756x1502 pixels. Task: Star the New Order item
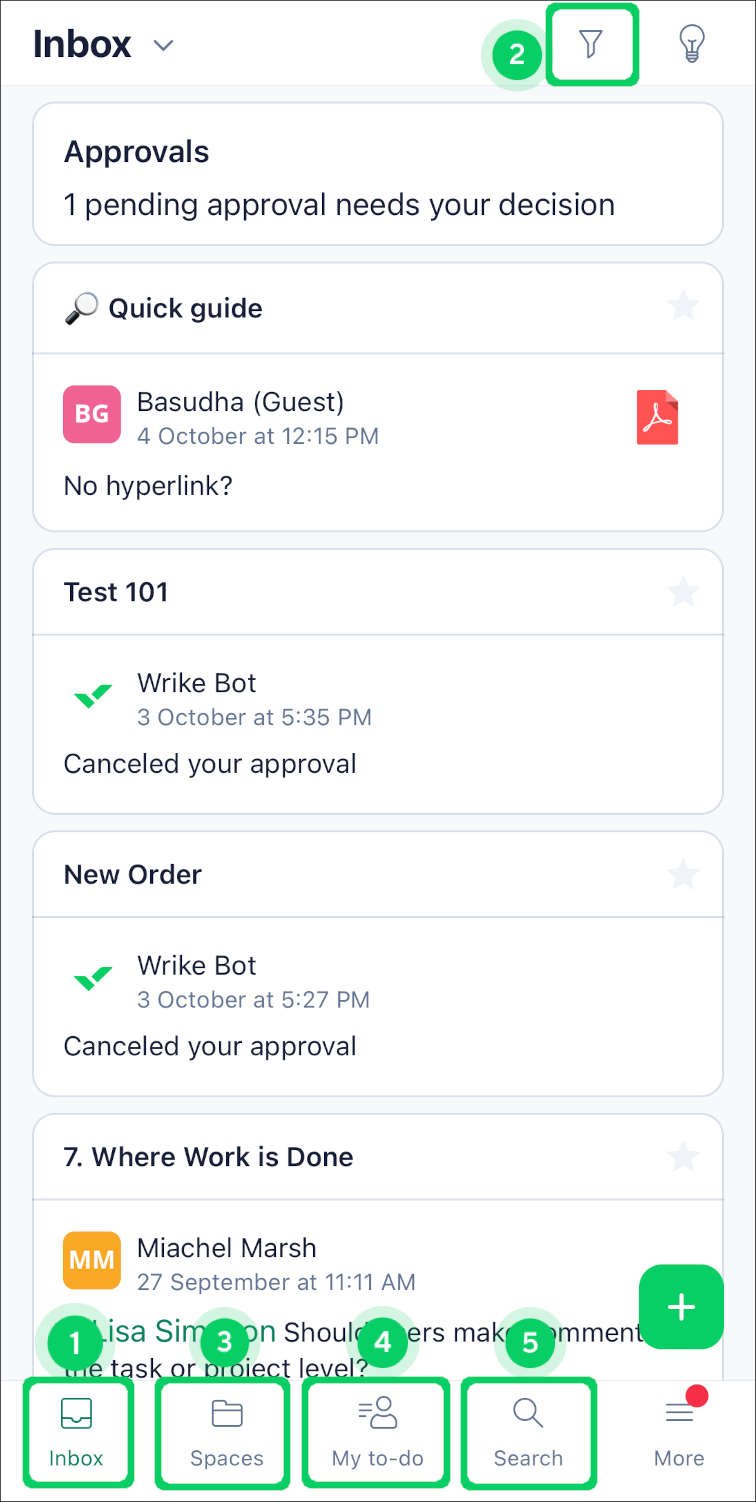[683, 874]
